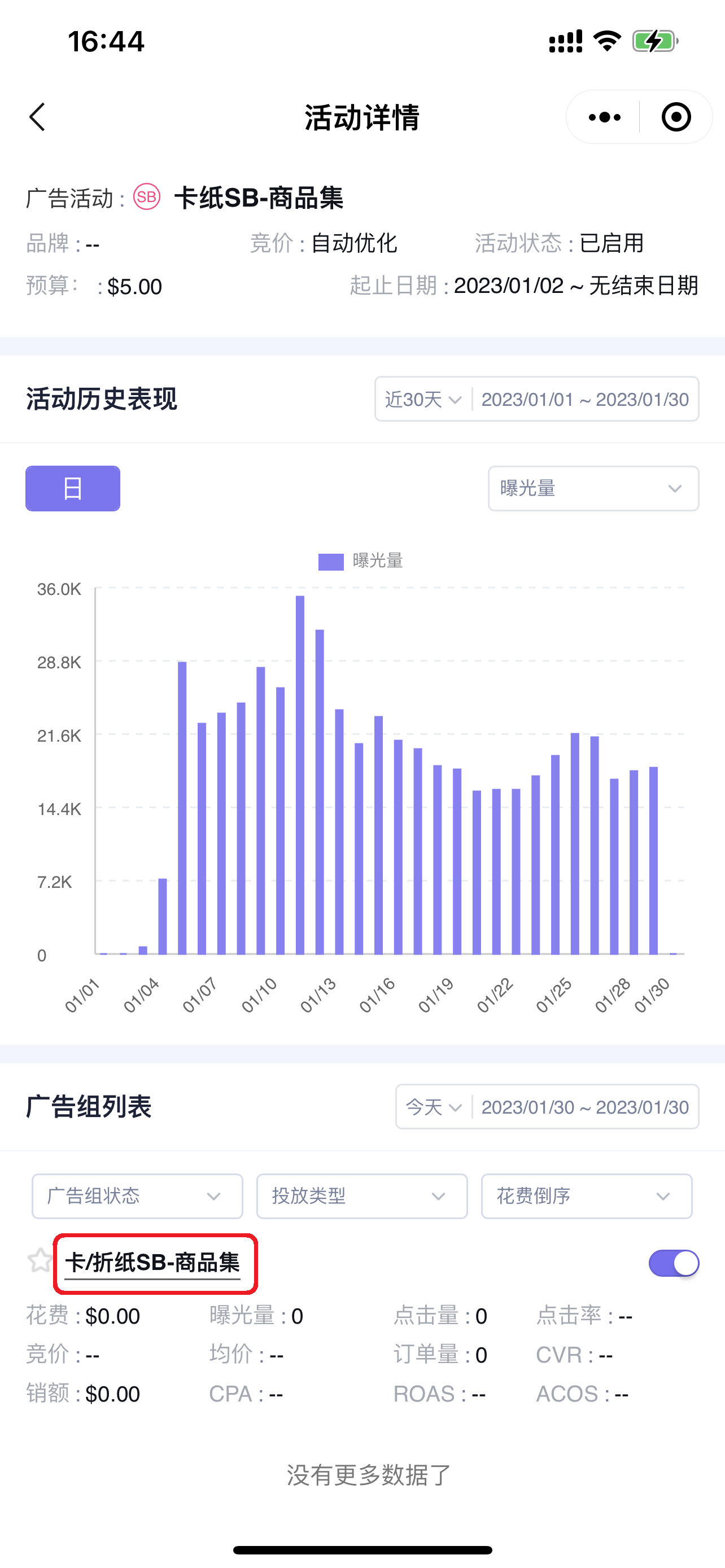Go back using the top-left arrow

(x=38, y=117)
